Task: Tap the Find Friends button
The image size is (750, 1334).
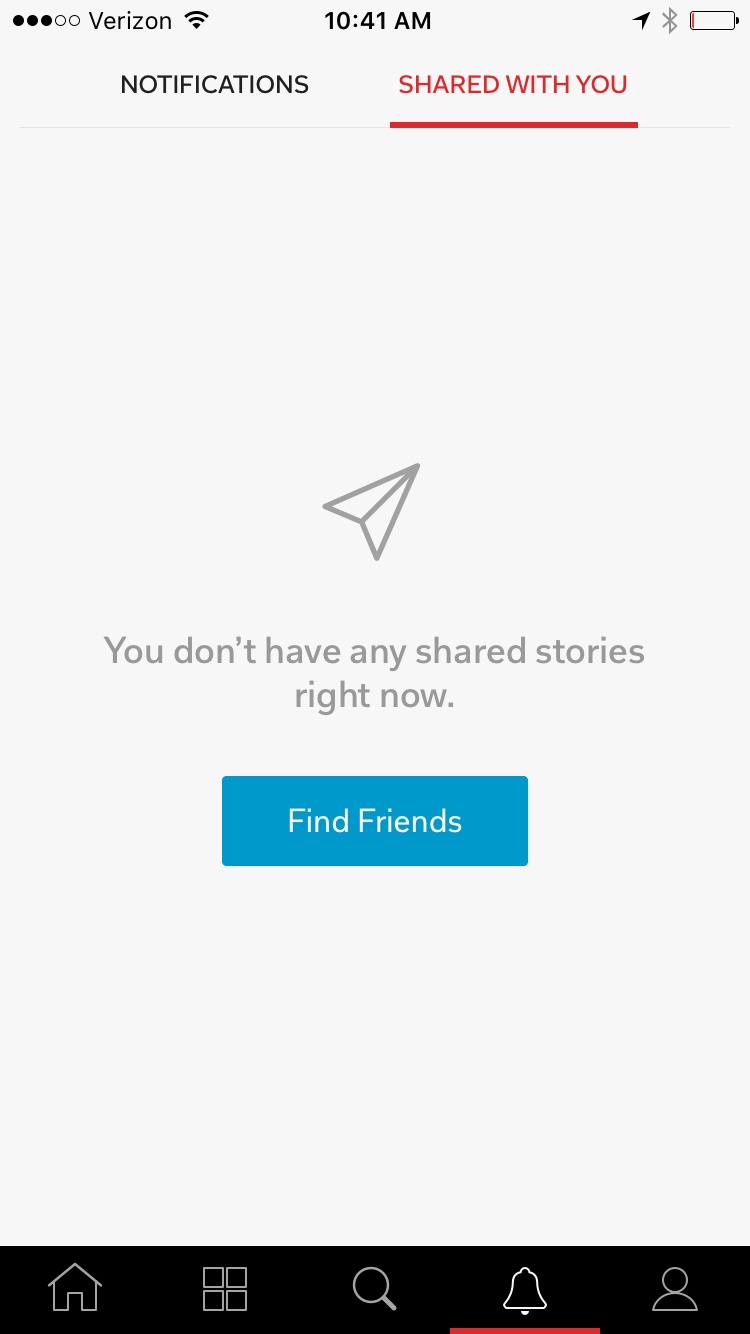Action: click(x=374, y=821)
